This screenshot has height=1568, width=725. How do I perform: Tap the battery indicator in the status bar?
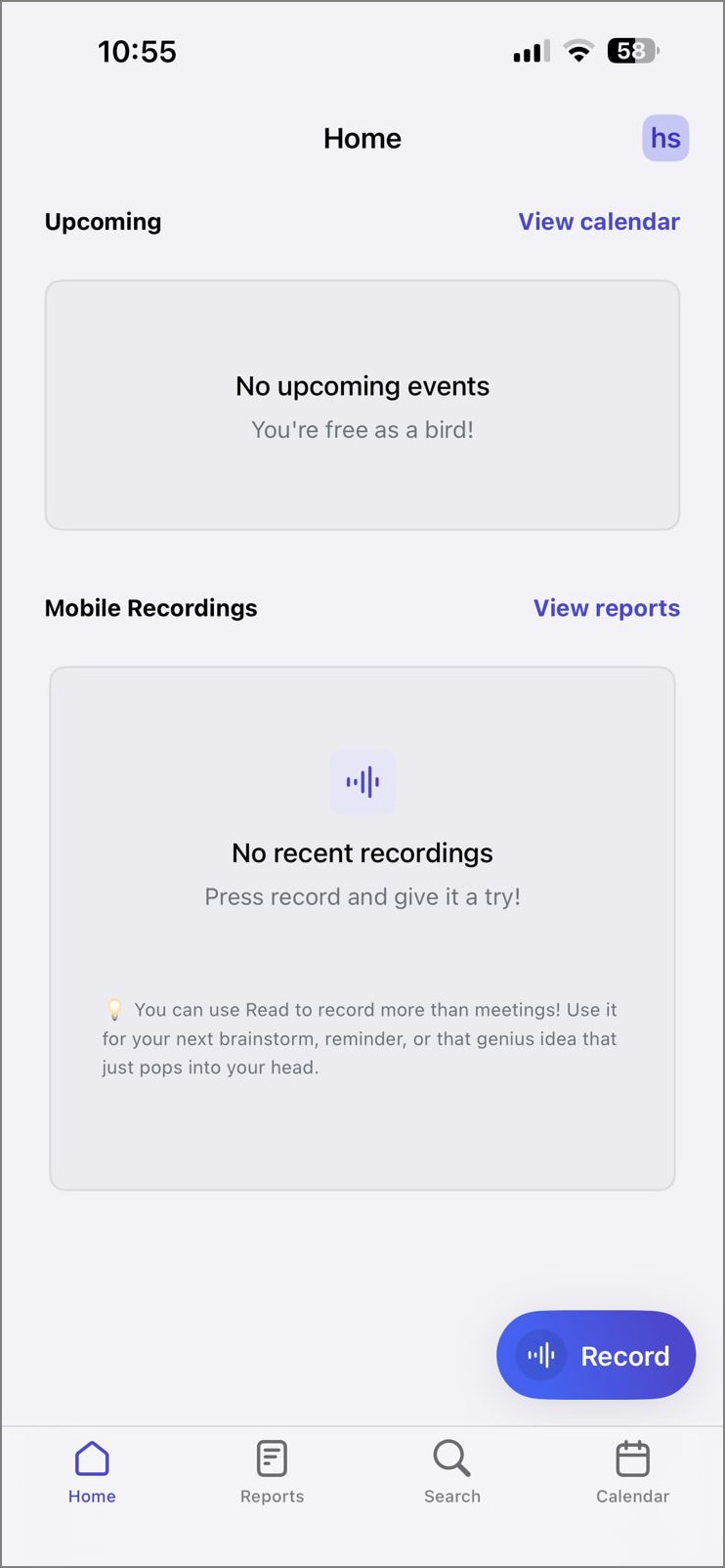[632, 51]
